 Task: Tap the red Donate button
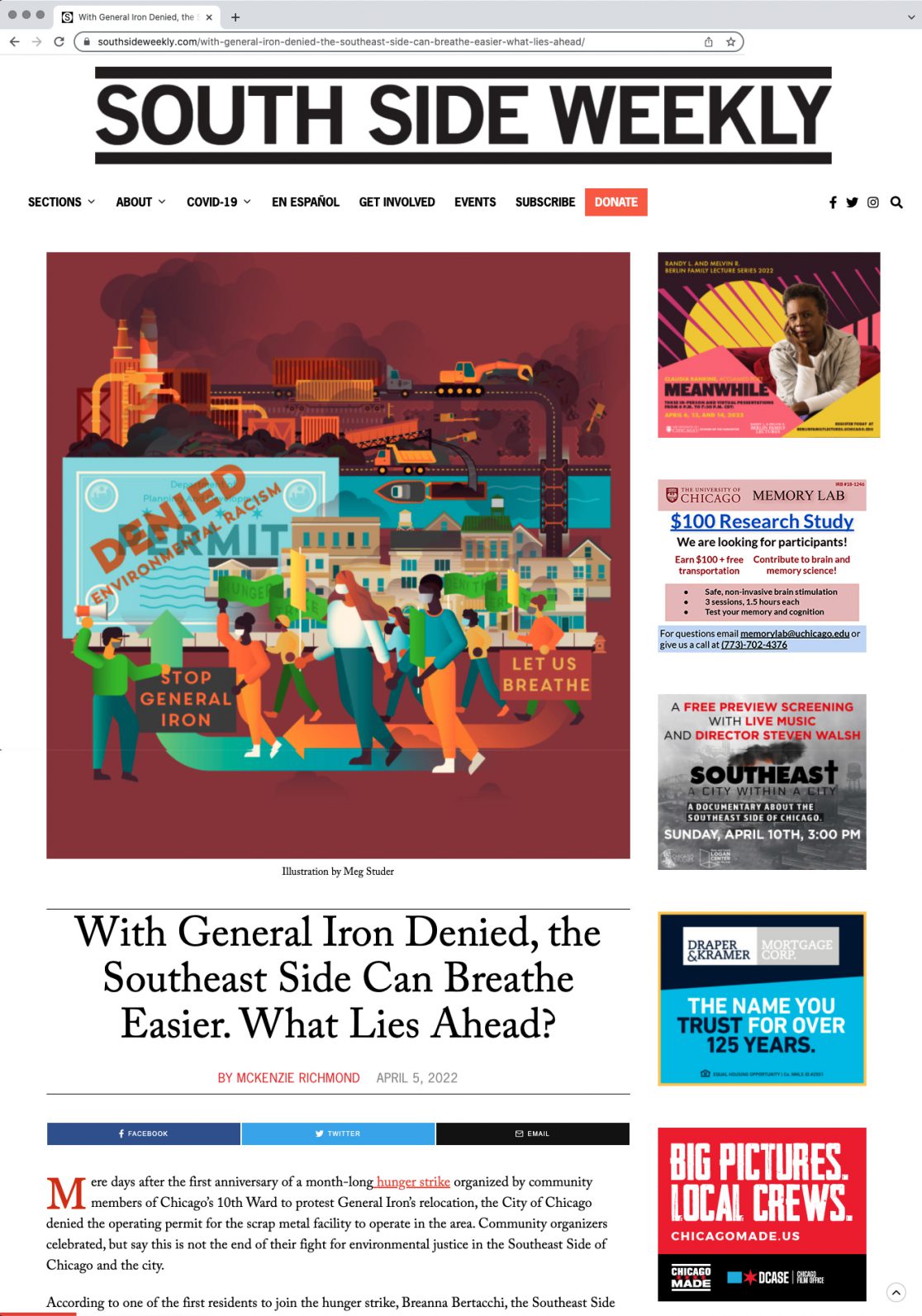tap(615, 202)
